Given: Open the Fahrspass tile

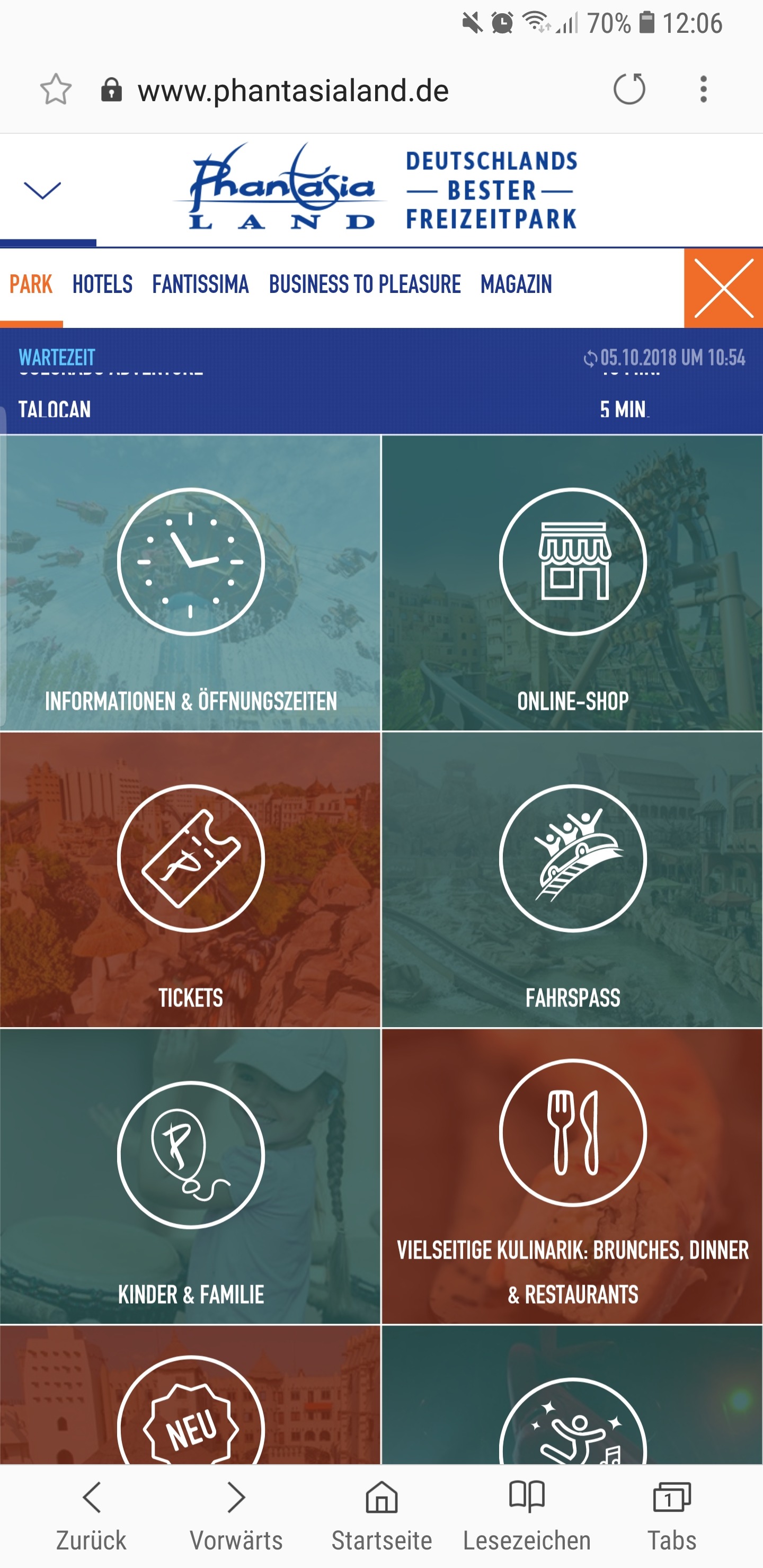Looking at the screenshot, I should (572, 879).
